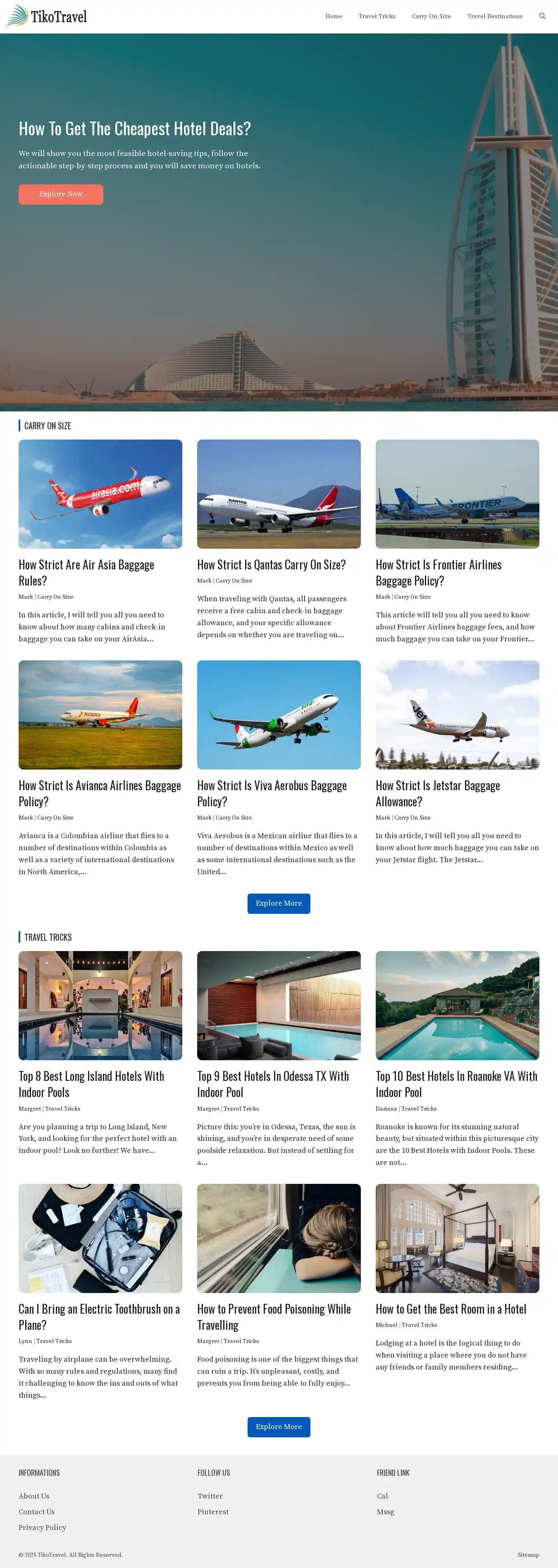
Task: Open the About Us page
Action: (34, 1496)
